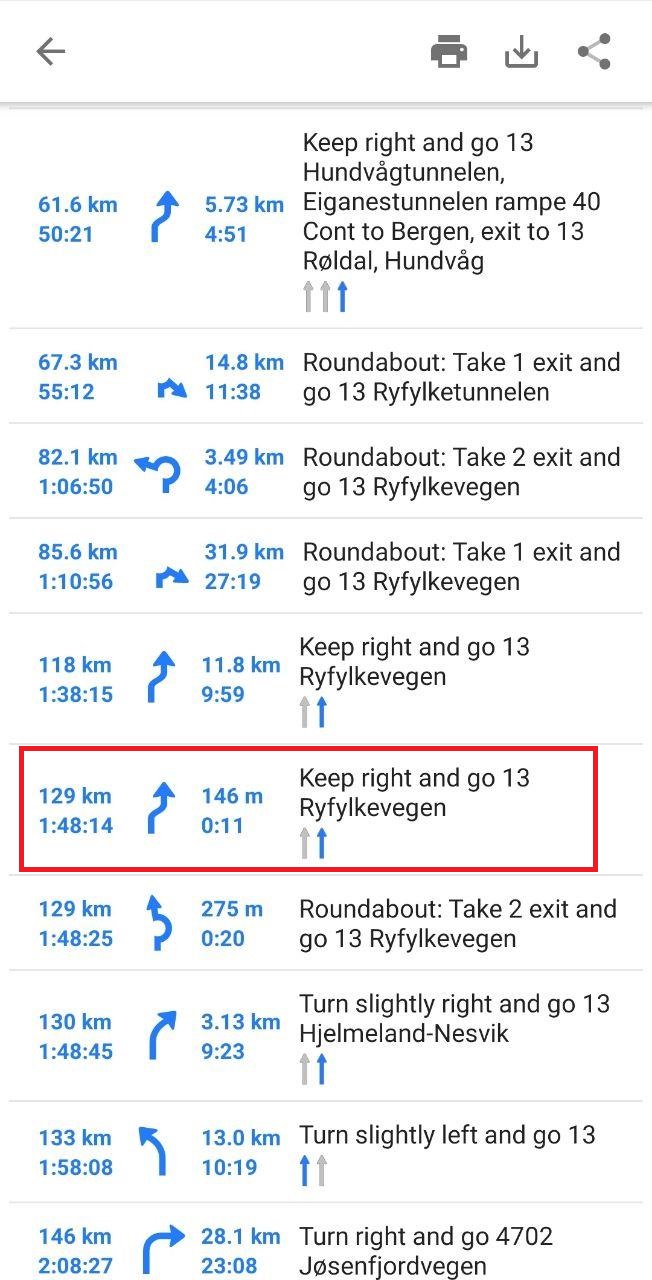Download the route details
The image size is (652, 1280).
coord(521,52)
